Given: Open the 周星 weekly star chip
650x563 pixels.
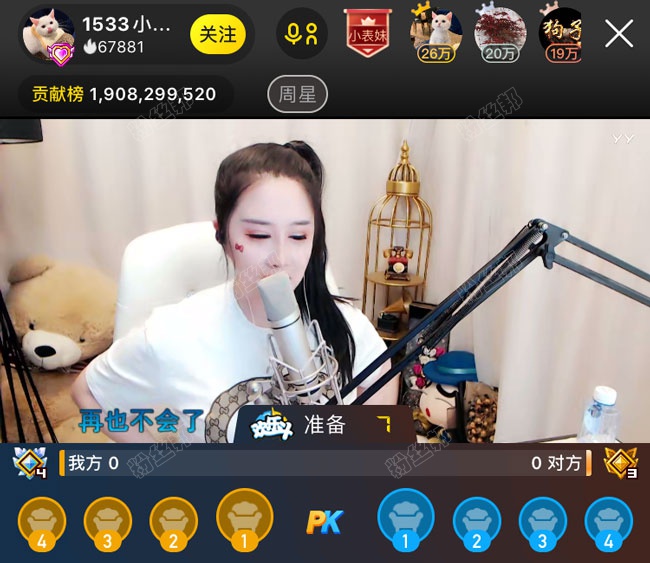Looking at the screenshot, I should tap(298, 94).
